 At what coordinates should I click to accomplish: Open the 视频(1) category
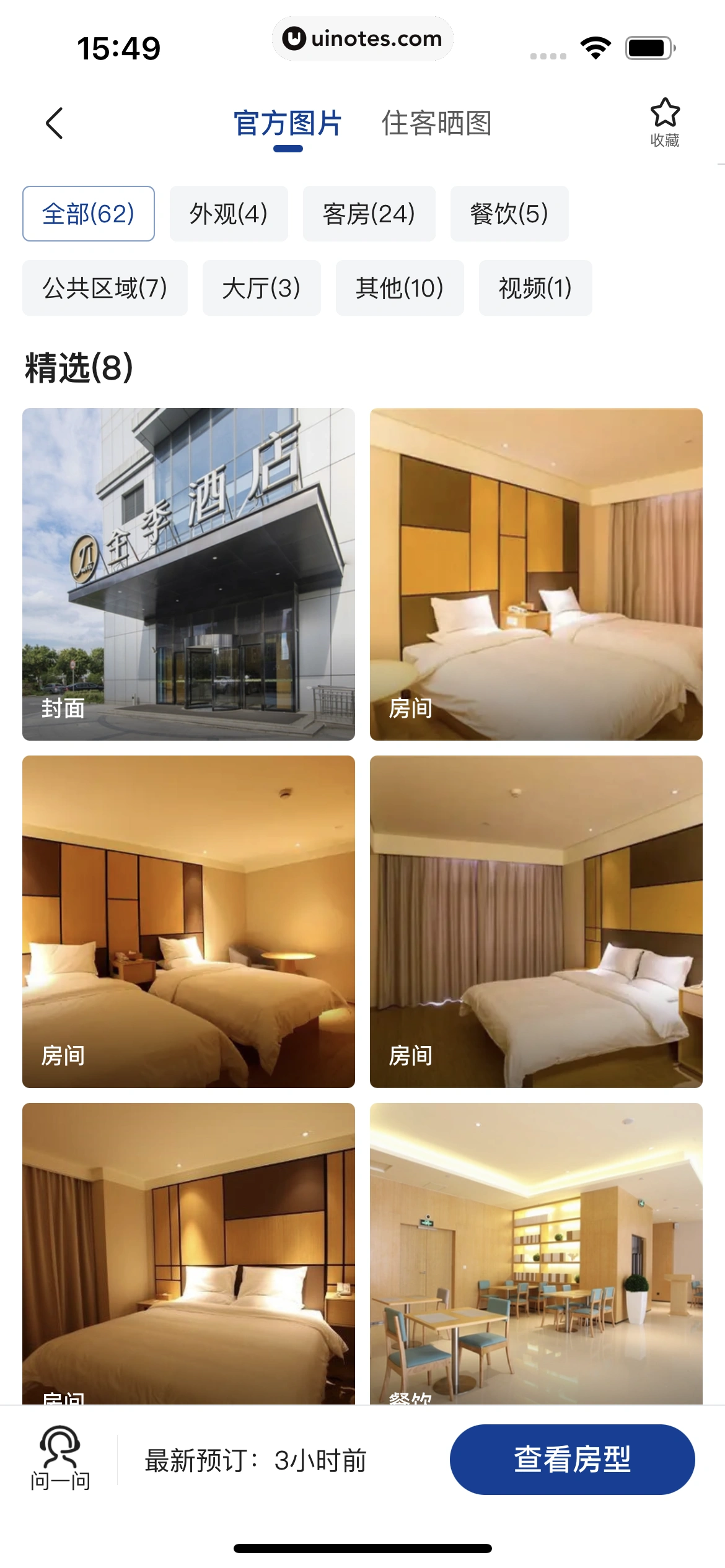535,288
